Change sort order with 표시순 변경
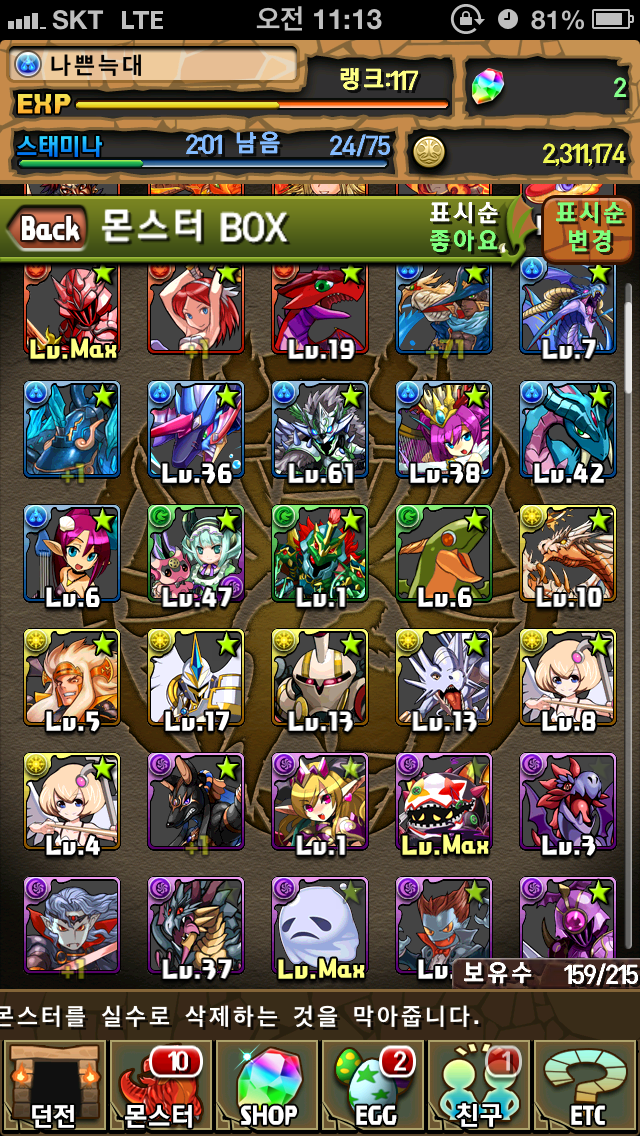The height and width of the screenshot is (1136, 640). coord(588,229)
